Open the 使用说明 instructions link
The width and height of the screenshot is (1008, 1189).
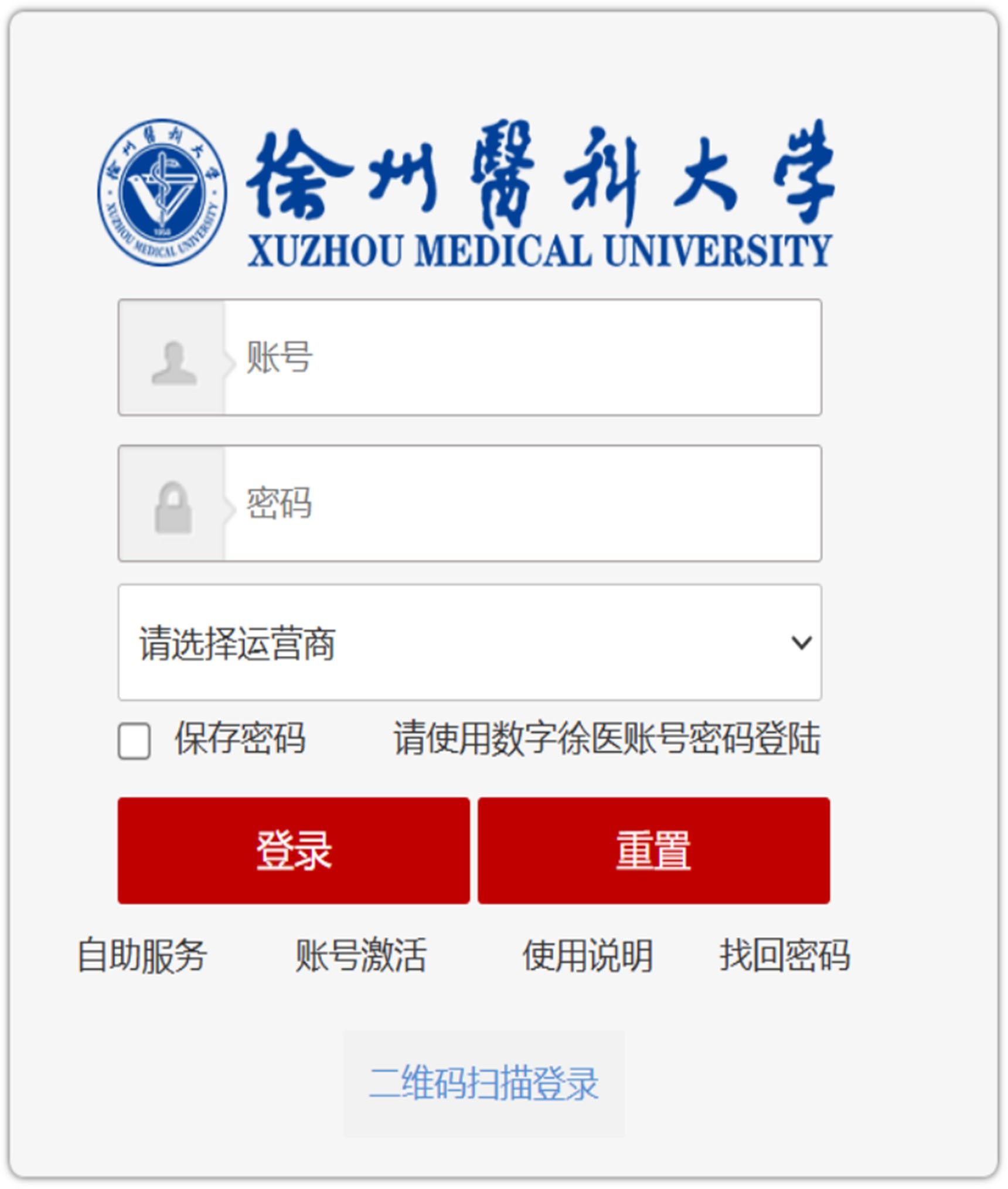[588, 956]
